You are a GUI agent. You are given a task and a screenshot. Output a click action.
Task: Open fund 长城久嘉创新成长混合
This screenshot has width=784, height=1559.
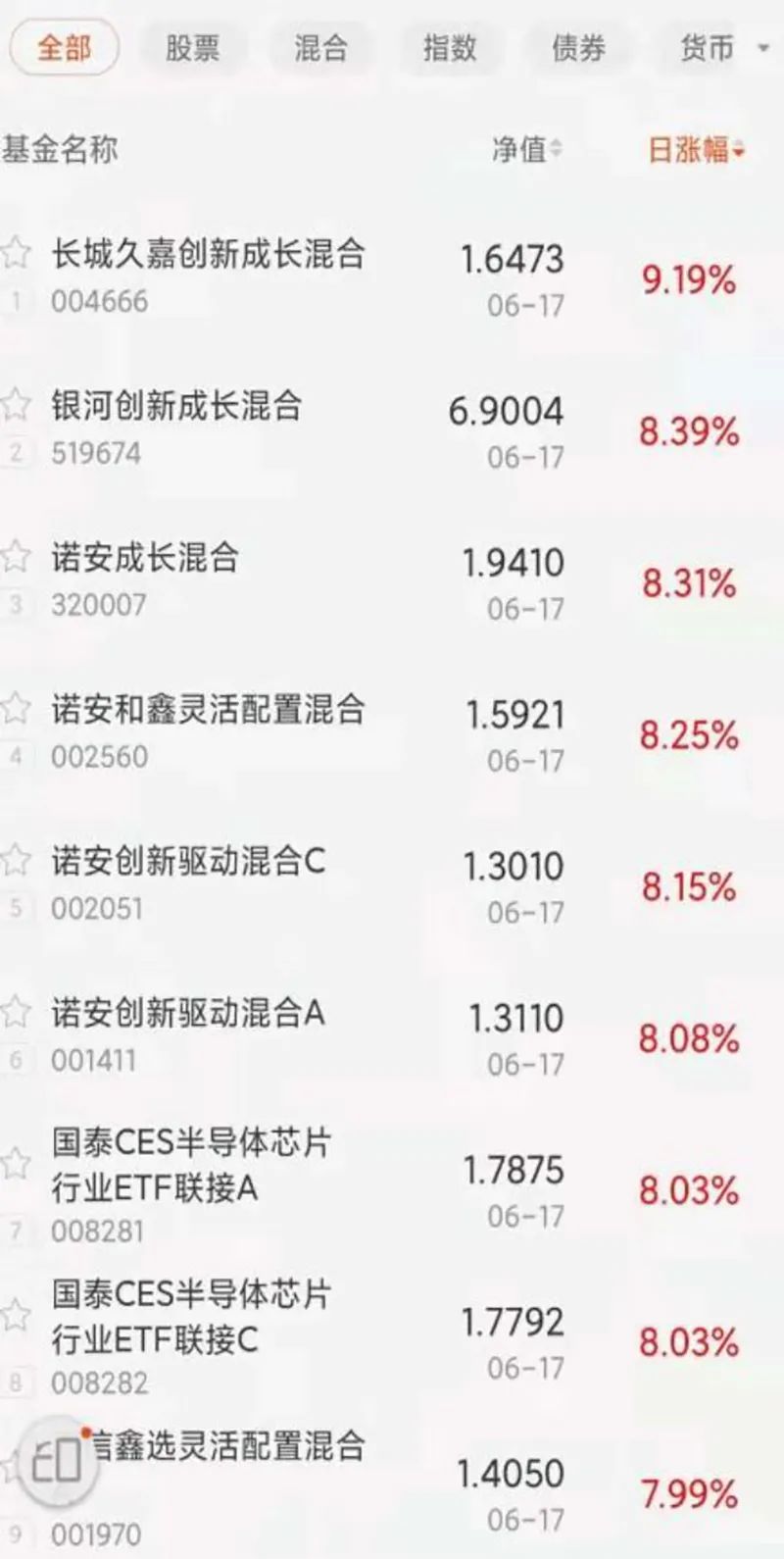(x=208, y=255)
